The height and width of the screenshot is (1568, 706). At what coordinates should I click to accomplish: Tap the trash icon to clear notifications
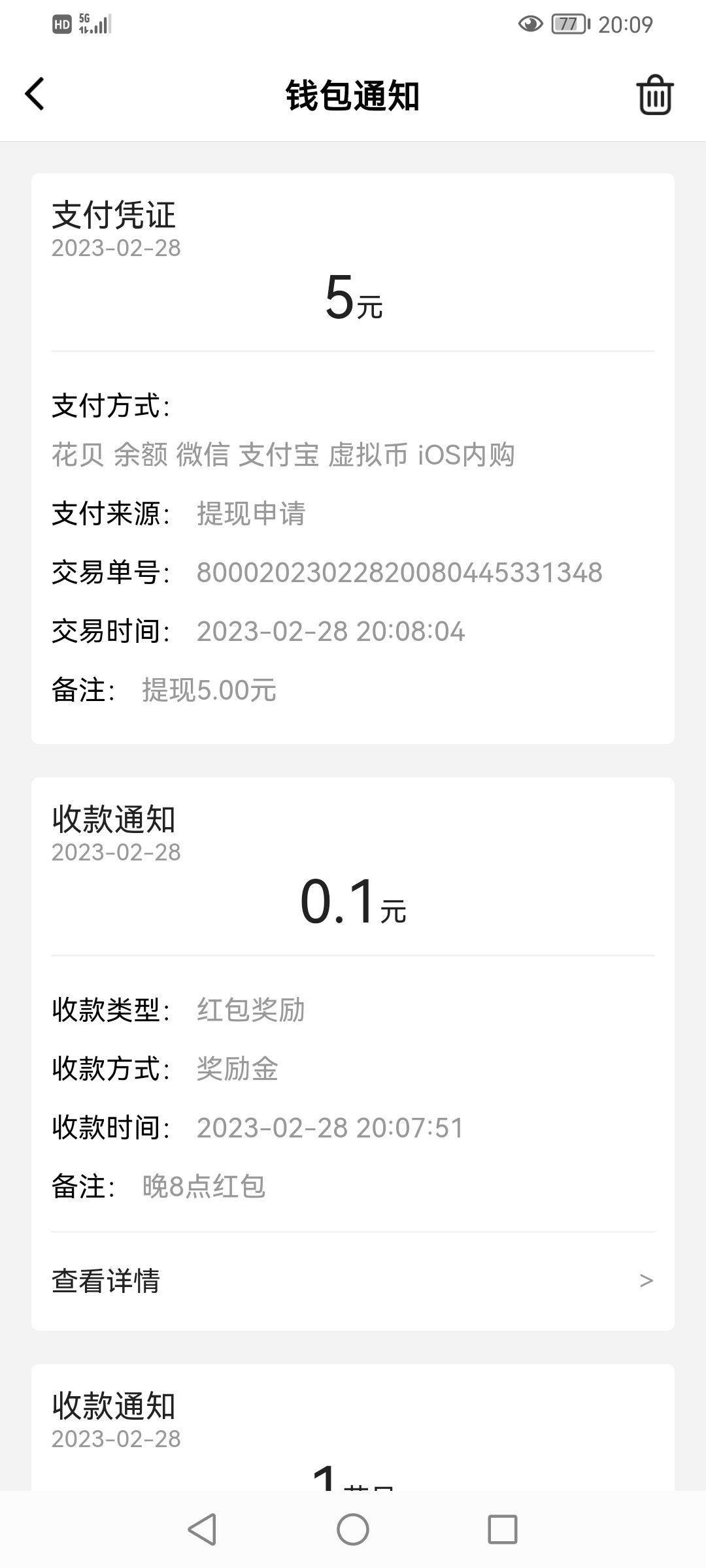[654, 95]
